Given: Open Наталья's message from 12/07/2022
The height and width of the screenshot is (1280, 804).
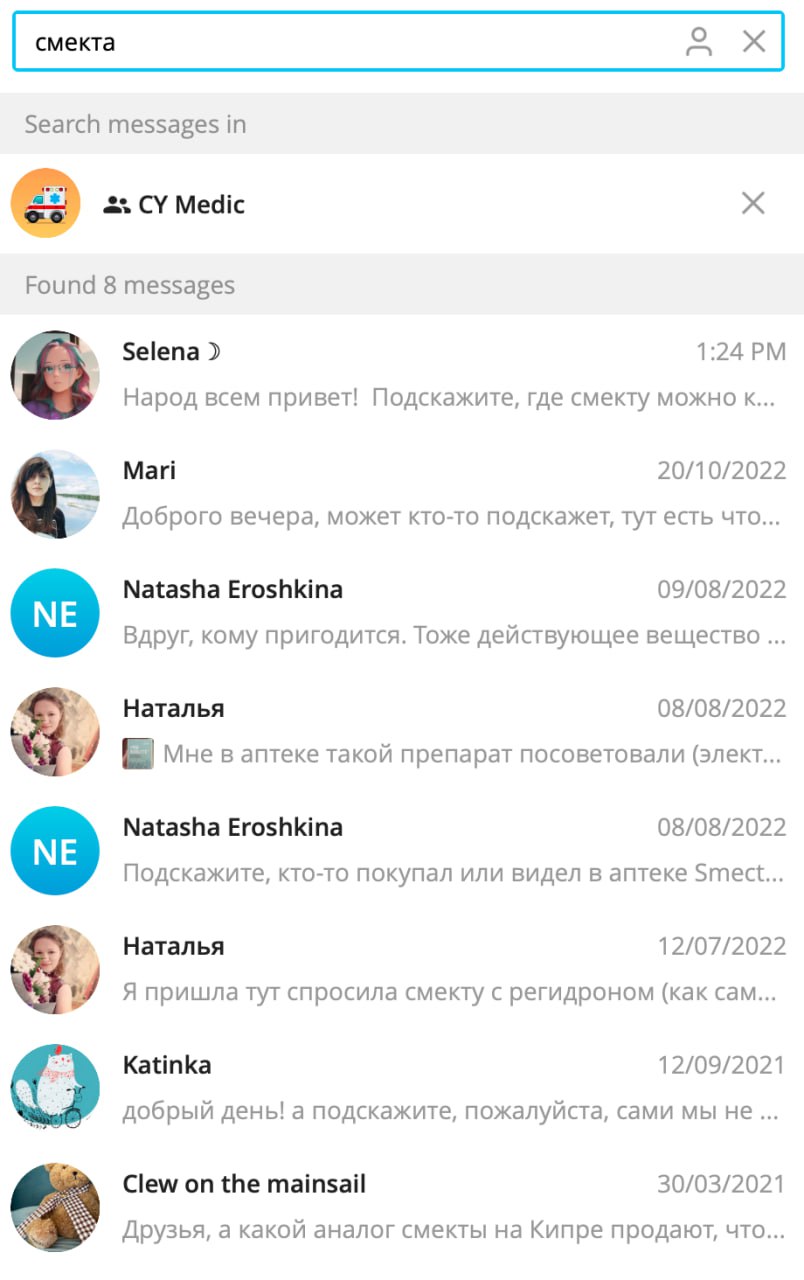Looking at the screenshot, I should tap(450, 970).
